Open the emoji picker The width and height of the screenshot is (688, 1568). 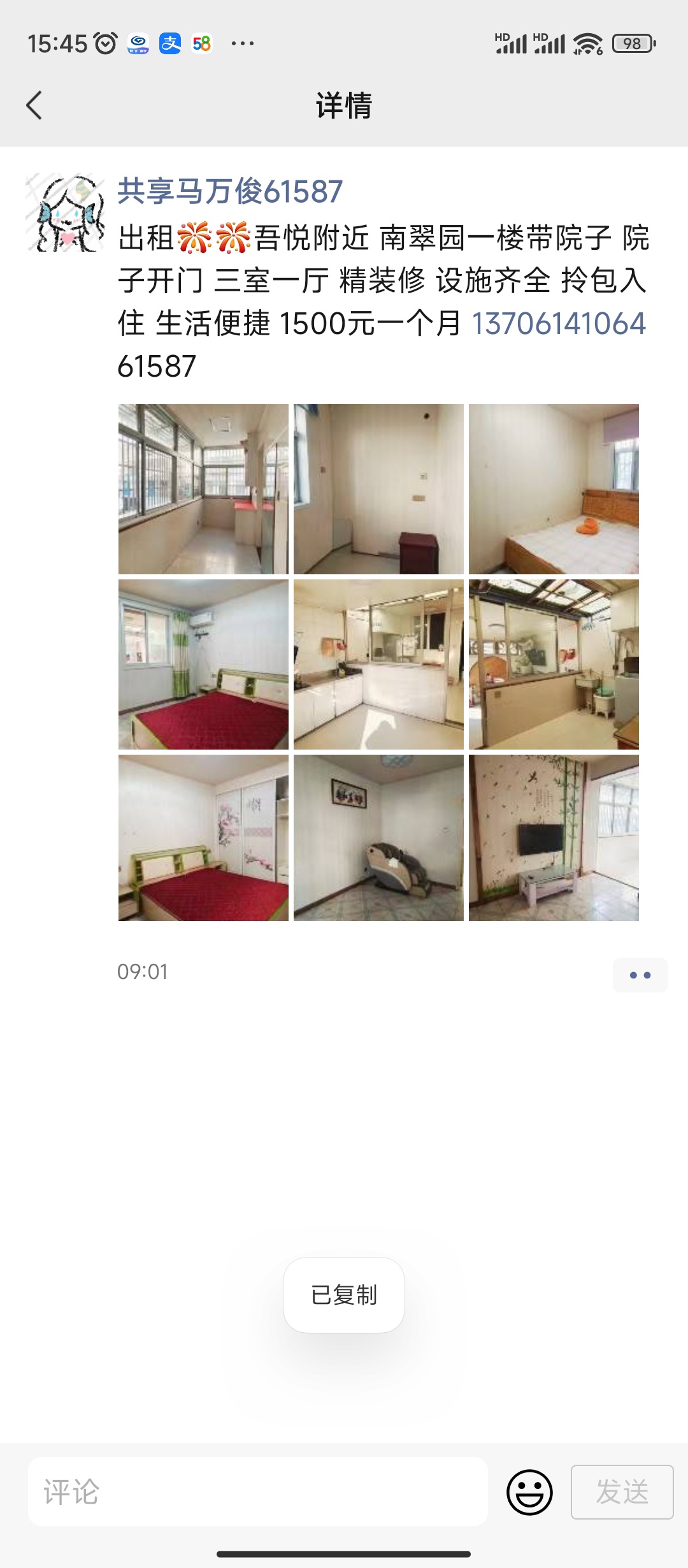point(529,1492)
